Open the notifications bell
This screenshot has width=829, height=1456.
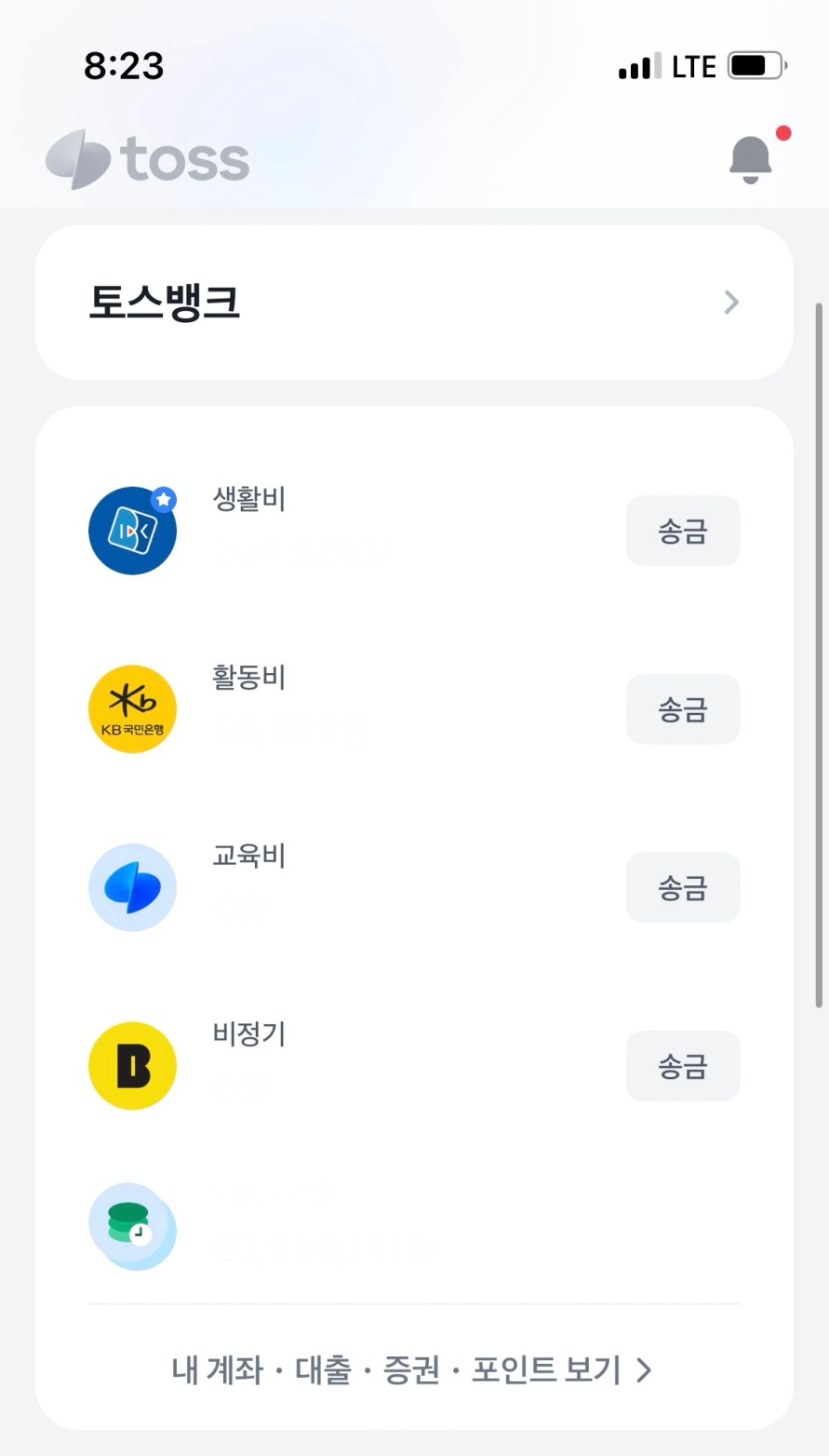751,159
